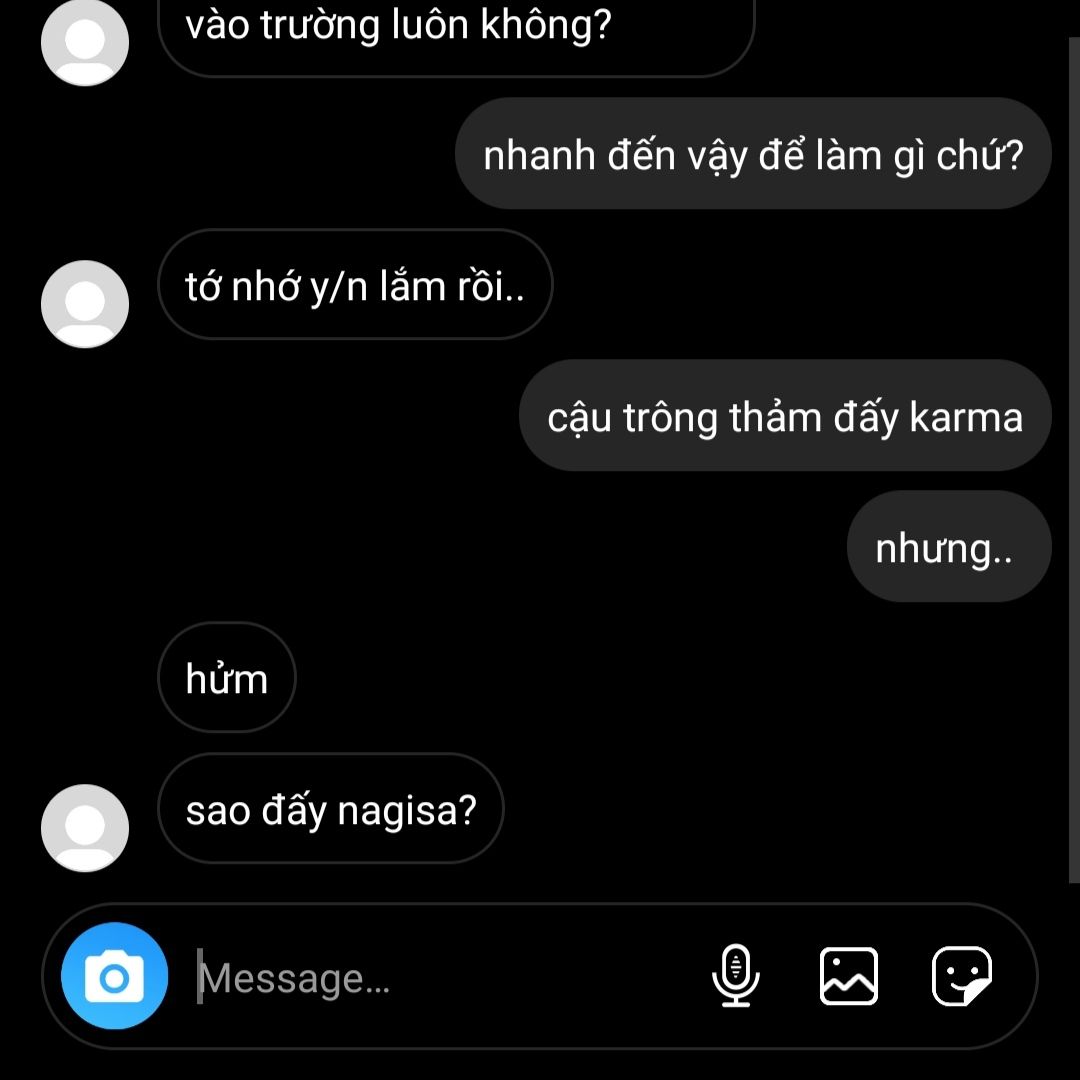This screenshot has height=1080, width=1080.
Task: Open the camera from the message bar
Action: 114,976
